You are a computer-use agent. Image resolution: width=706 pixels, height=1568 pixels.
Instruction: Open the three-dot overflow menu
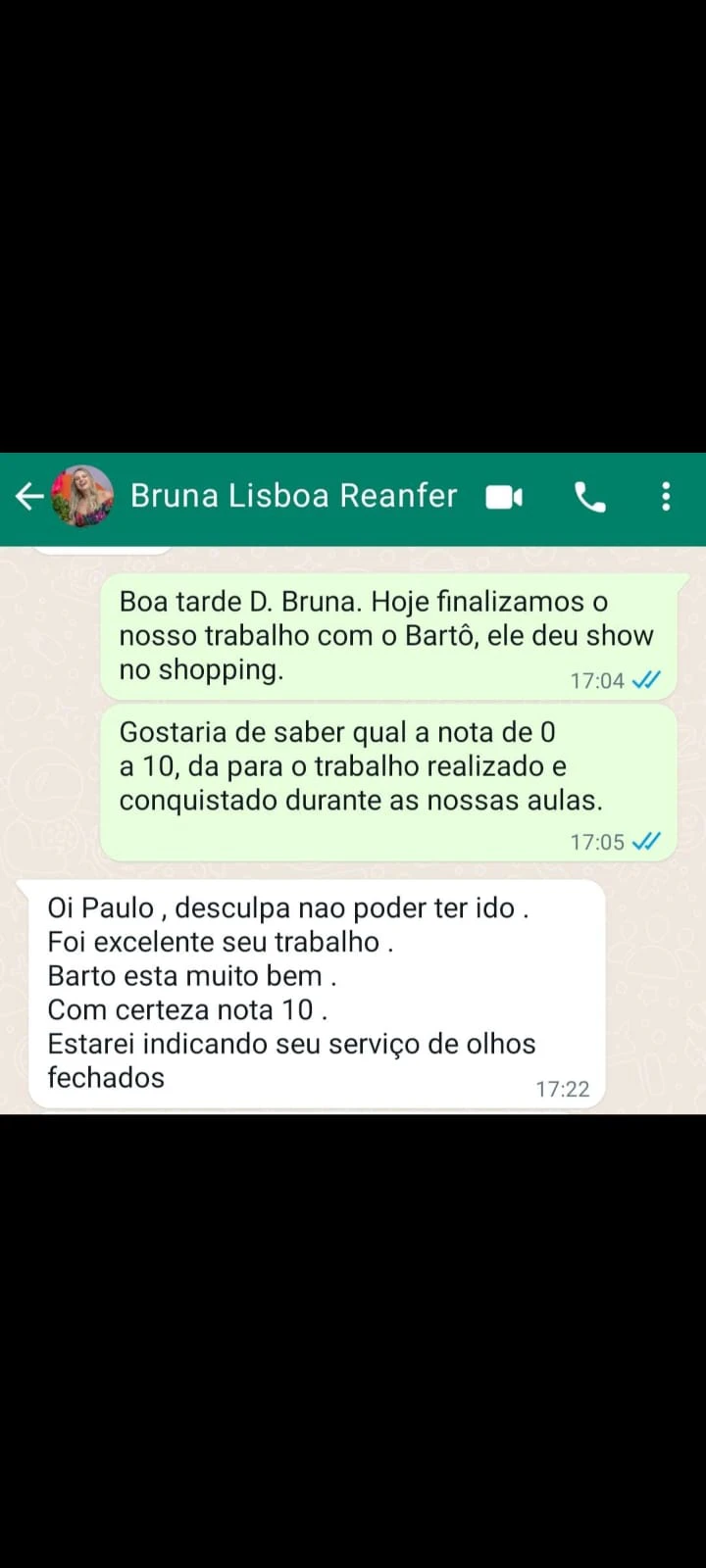666,497
